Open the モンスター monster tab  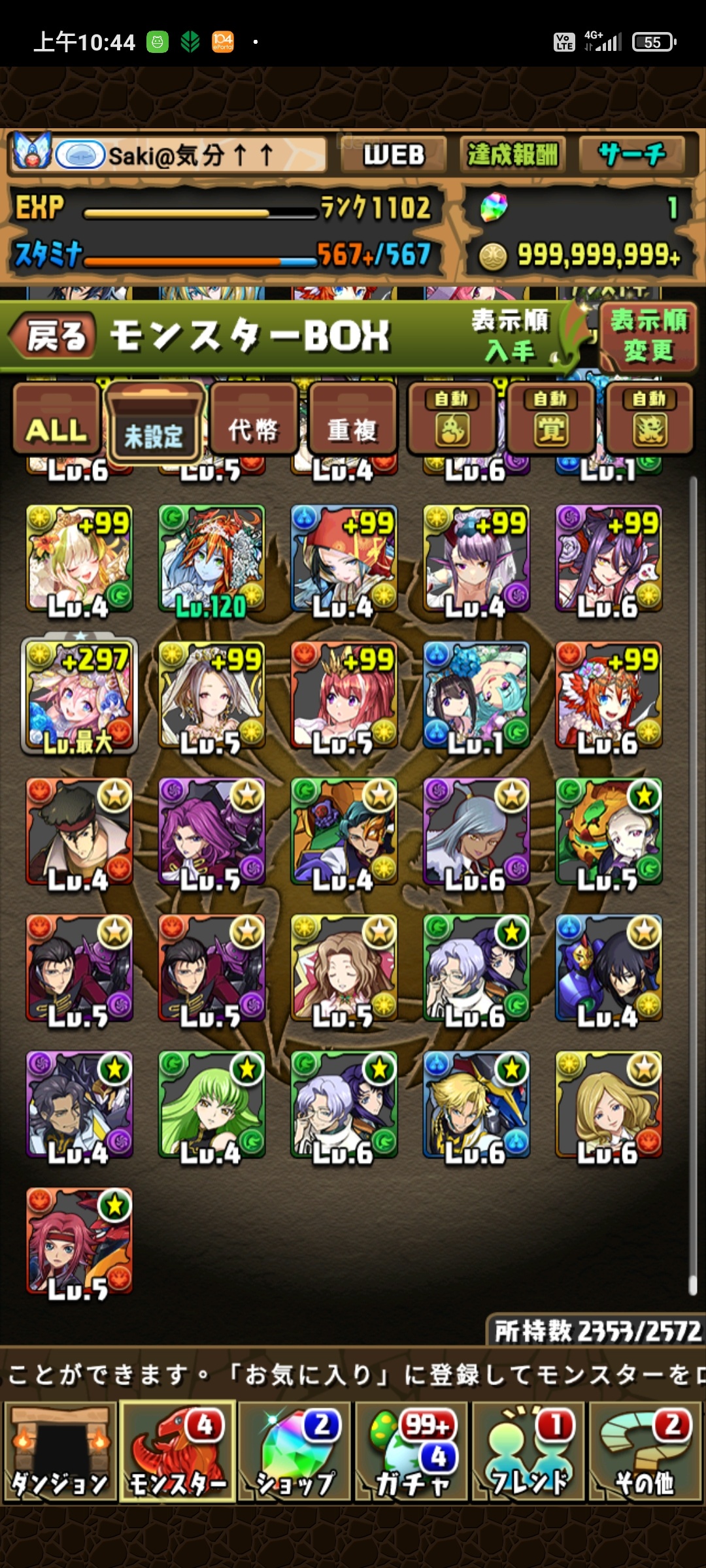coord(177,1452)
